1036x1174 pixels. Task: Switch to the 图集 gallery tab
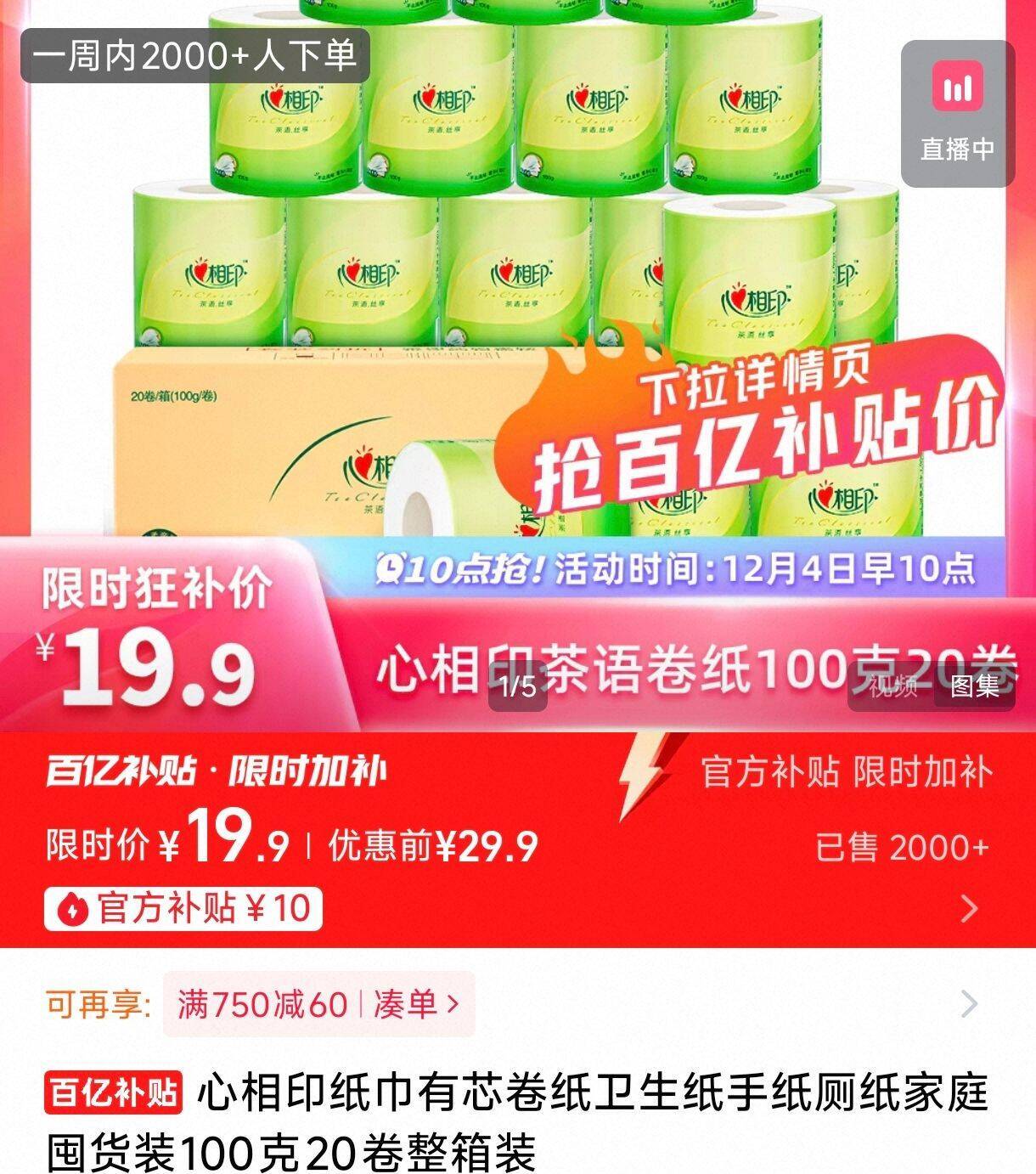point(974,686)
